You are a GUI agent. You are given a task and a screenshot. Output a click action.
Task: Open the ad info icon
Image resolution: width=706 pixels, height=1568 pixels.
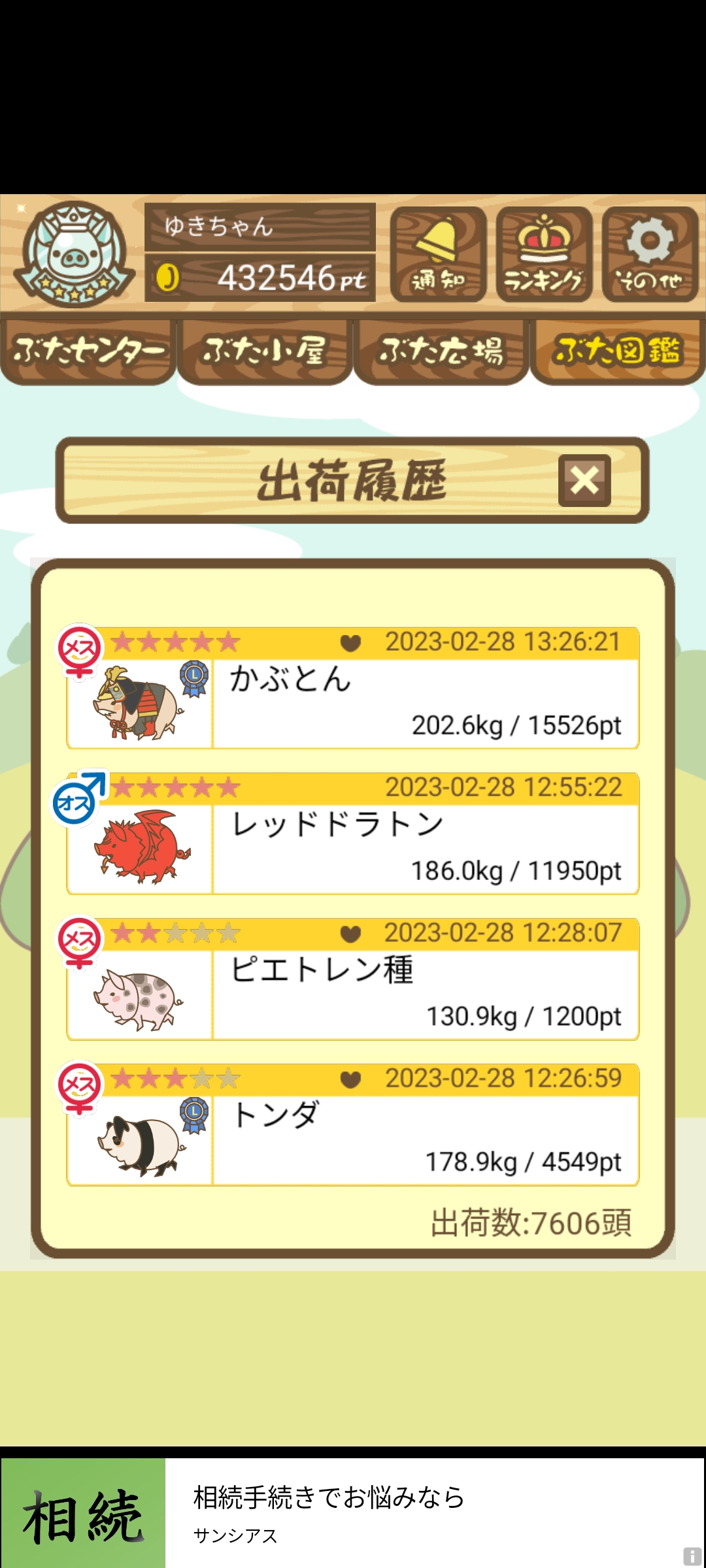point(692,1556)
